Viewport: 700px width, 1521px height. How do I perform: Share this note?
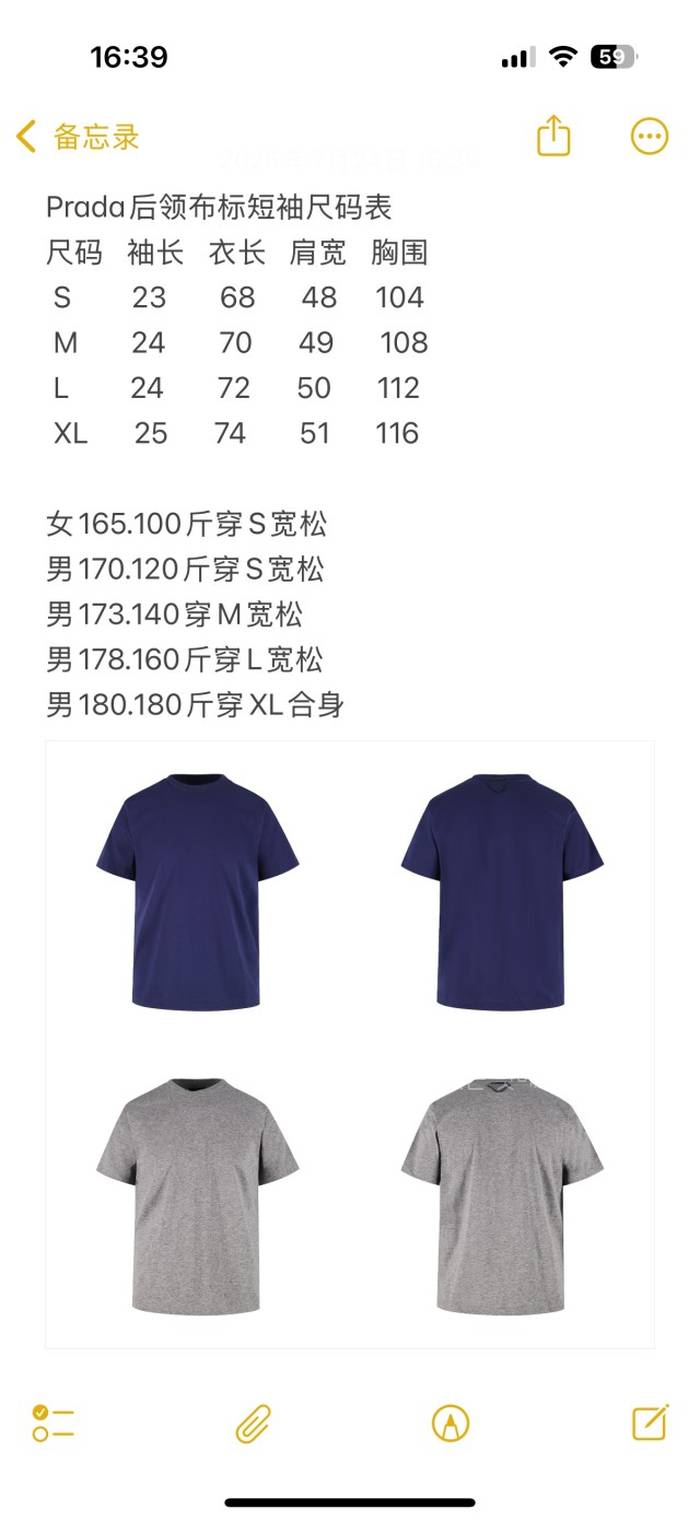click(553, 136)
